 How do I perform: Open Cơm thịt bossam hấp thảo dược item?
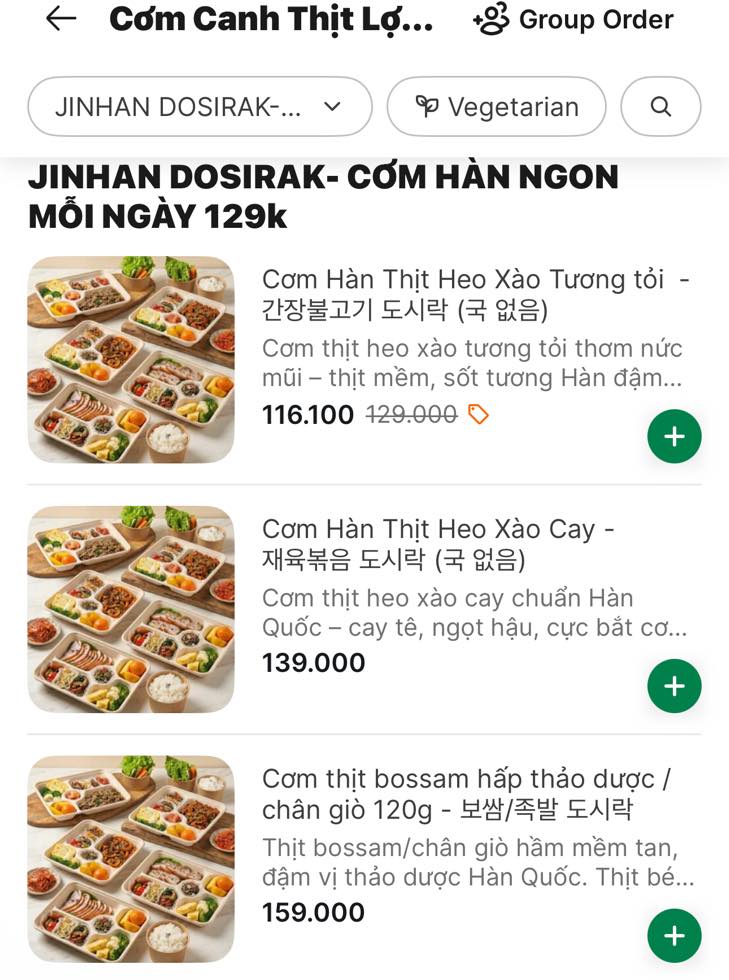pos(465,794)
